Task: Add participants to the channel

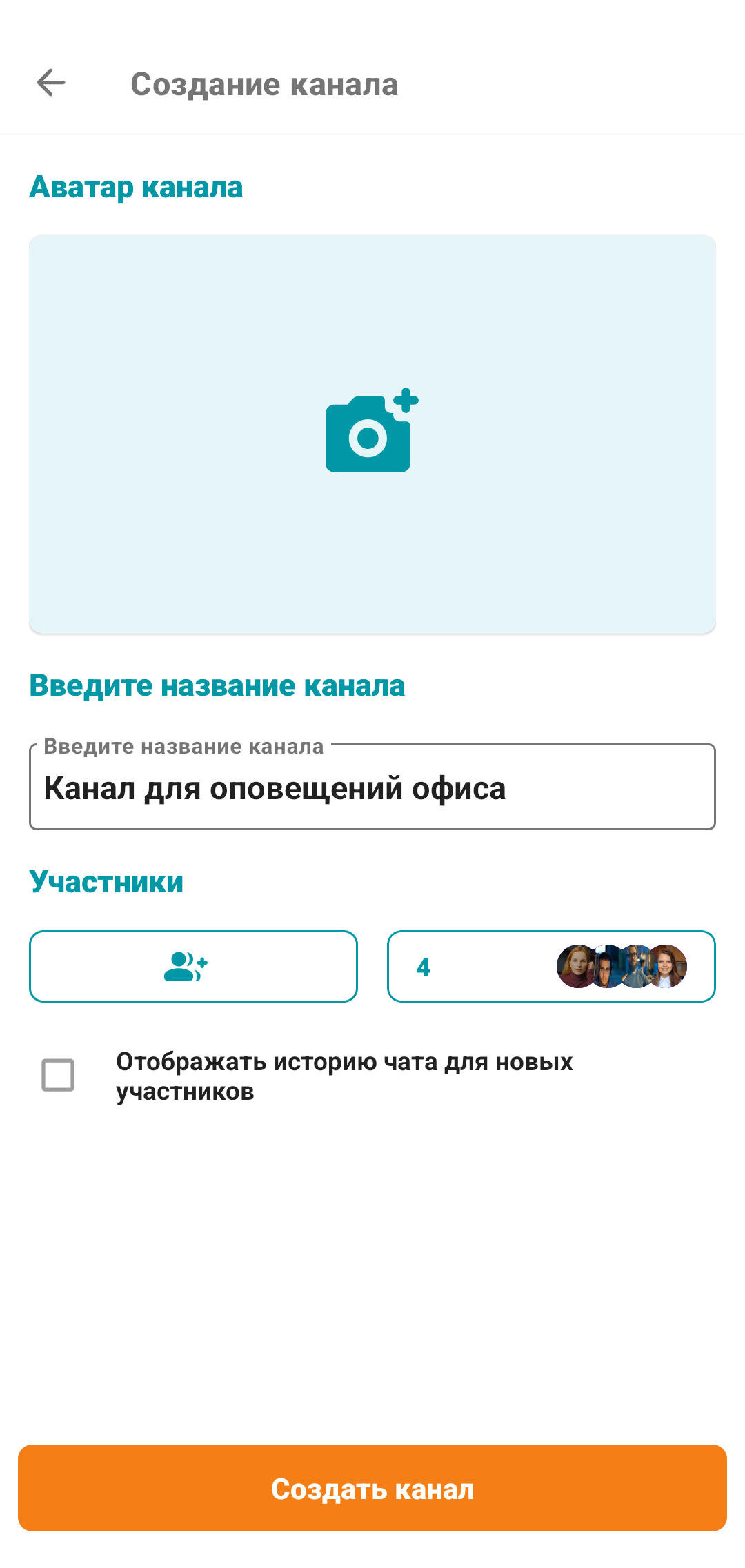Action: (193, 966)
